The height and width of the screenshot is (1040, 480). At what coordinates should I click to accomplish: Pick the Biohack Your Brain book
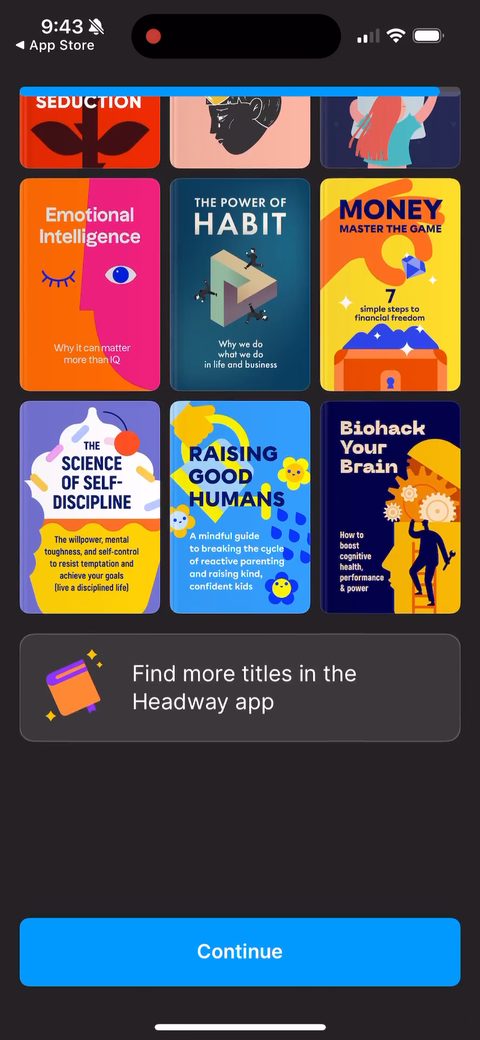point(390,507)
